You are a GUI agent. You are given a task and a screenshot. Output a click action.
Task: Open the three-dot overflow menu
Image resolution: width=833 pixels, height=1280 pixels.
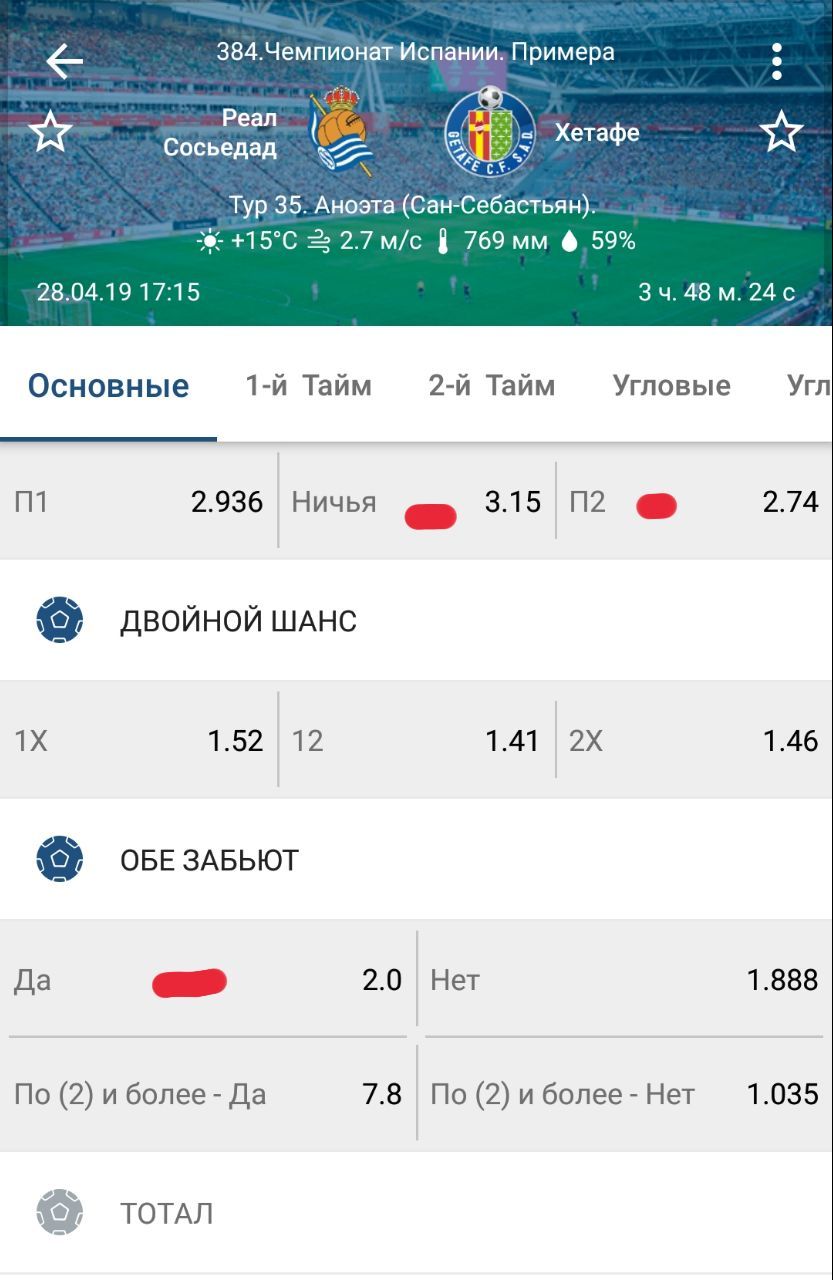776,62
